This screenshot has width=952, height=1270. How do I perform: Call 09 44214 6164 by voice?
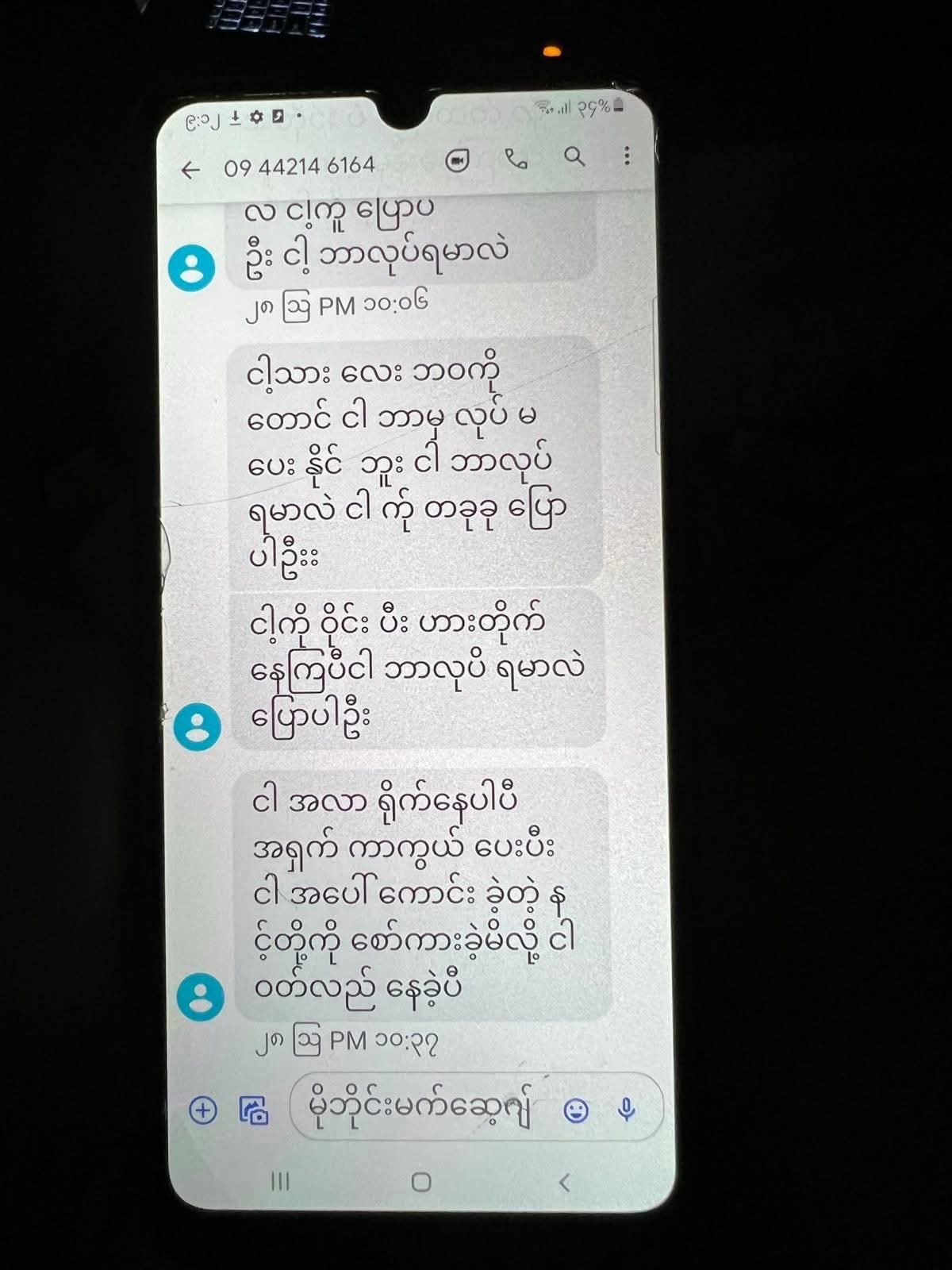coord(516,159)
